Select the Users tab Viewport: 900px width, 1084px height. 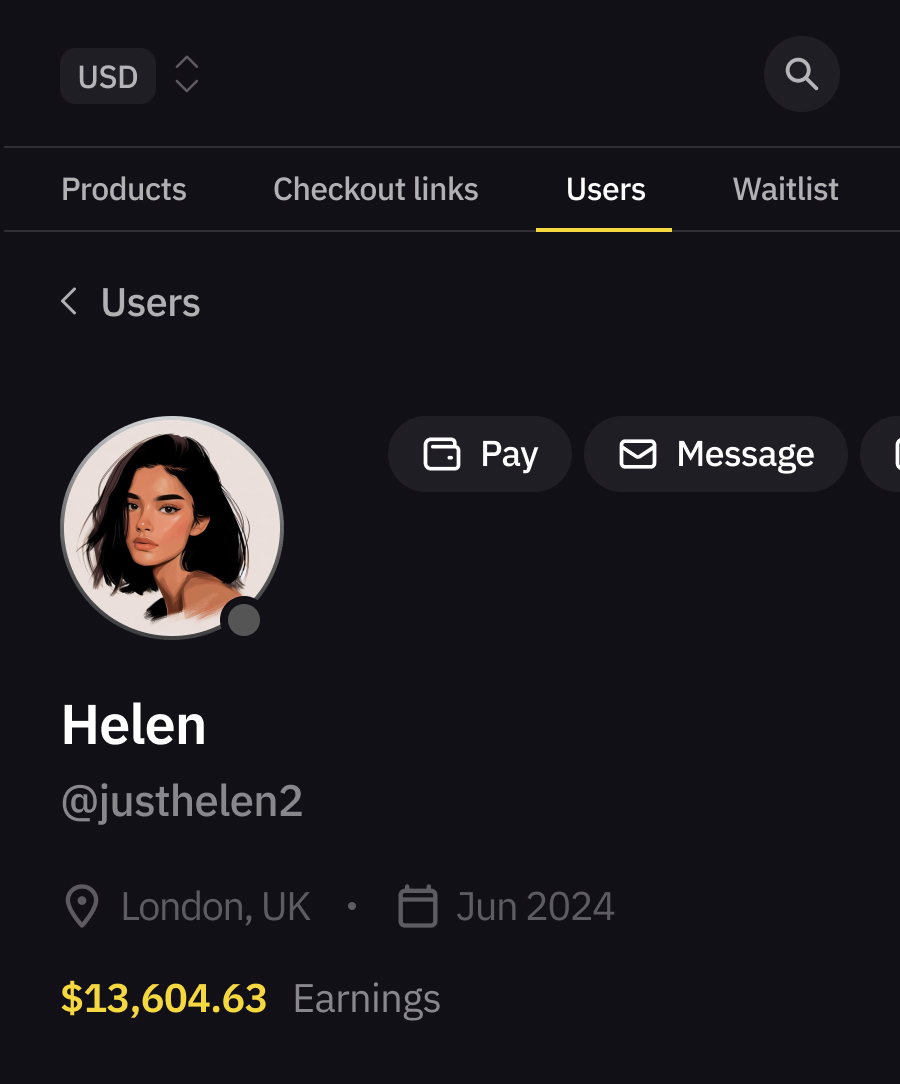605,189
